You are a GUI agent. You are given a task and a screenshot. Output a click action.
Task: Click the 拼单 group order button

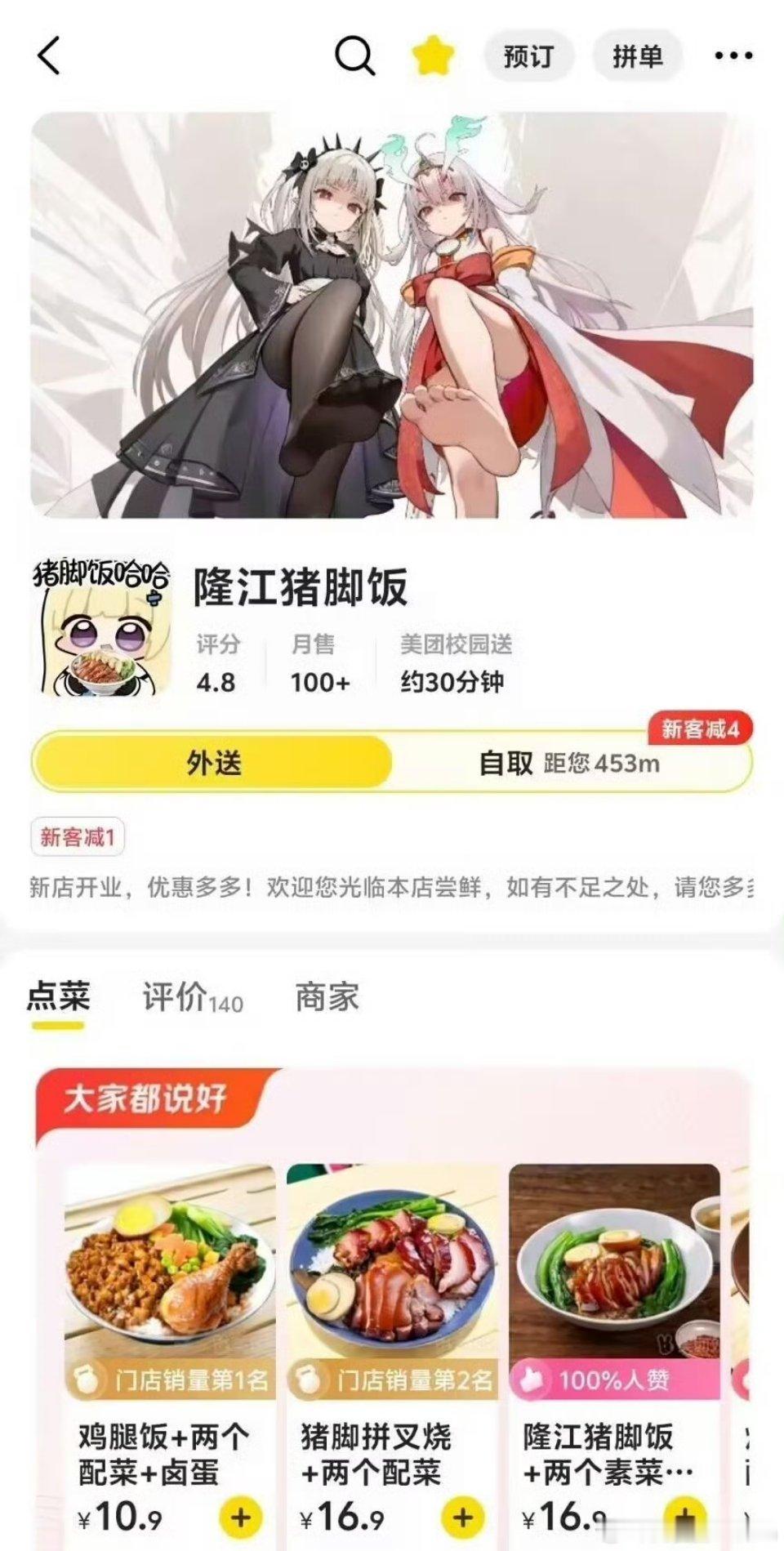639,56
